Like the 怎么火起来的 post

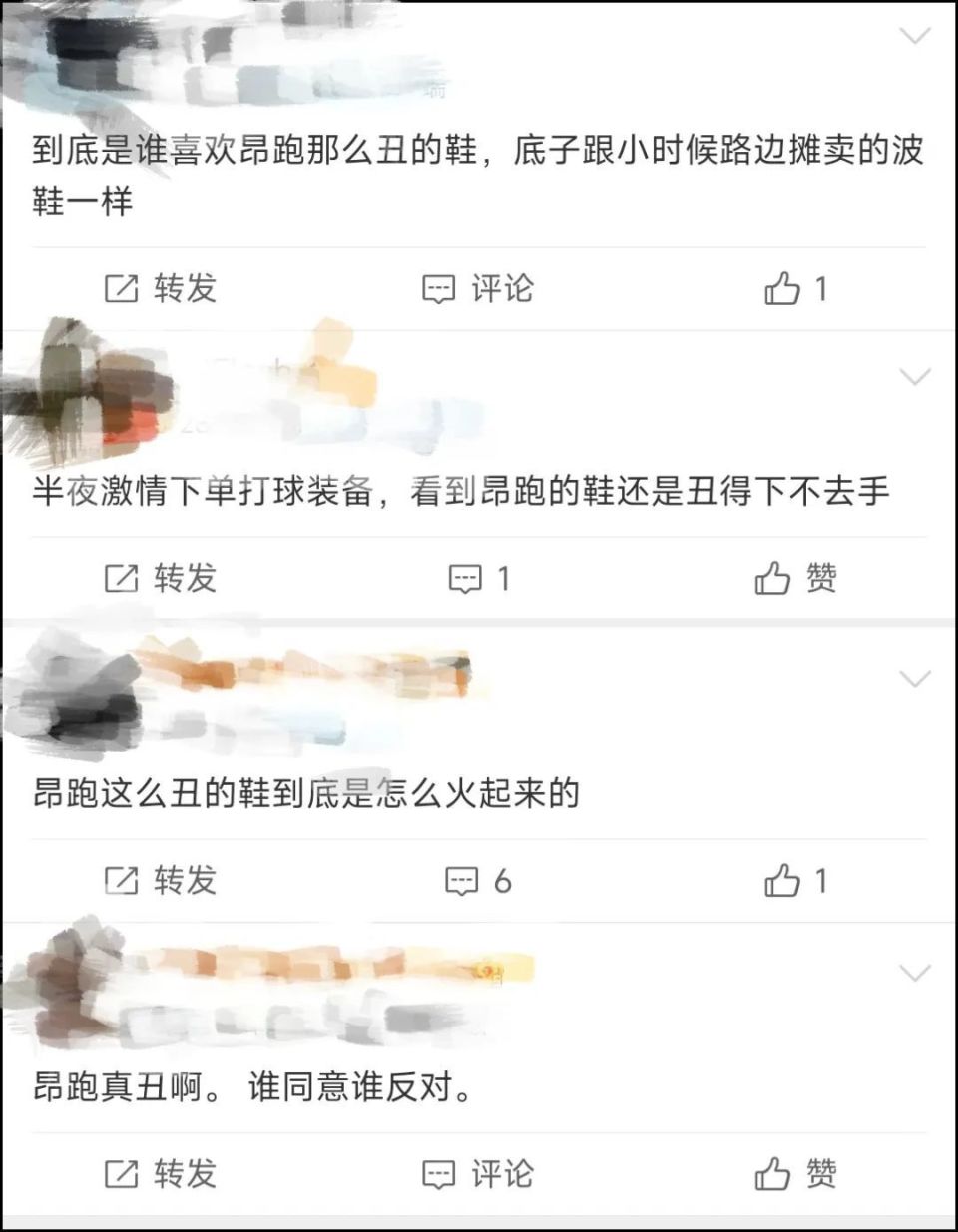pos(795,881)
